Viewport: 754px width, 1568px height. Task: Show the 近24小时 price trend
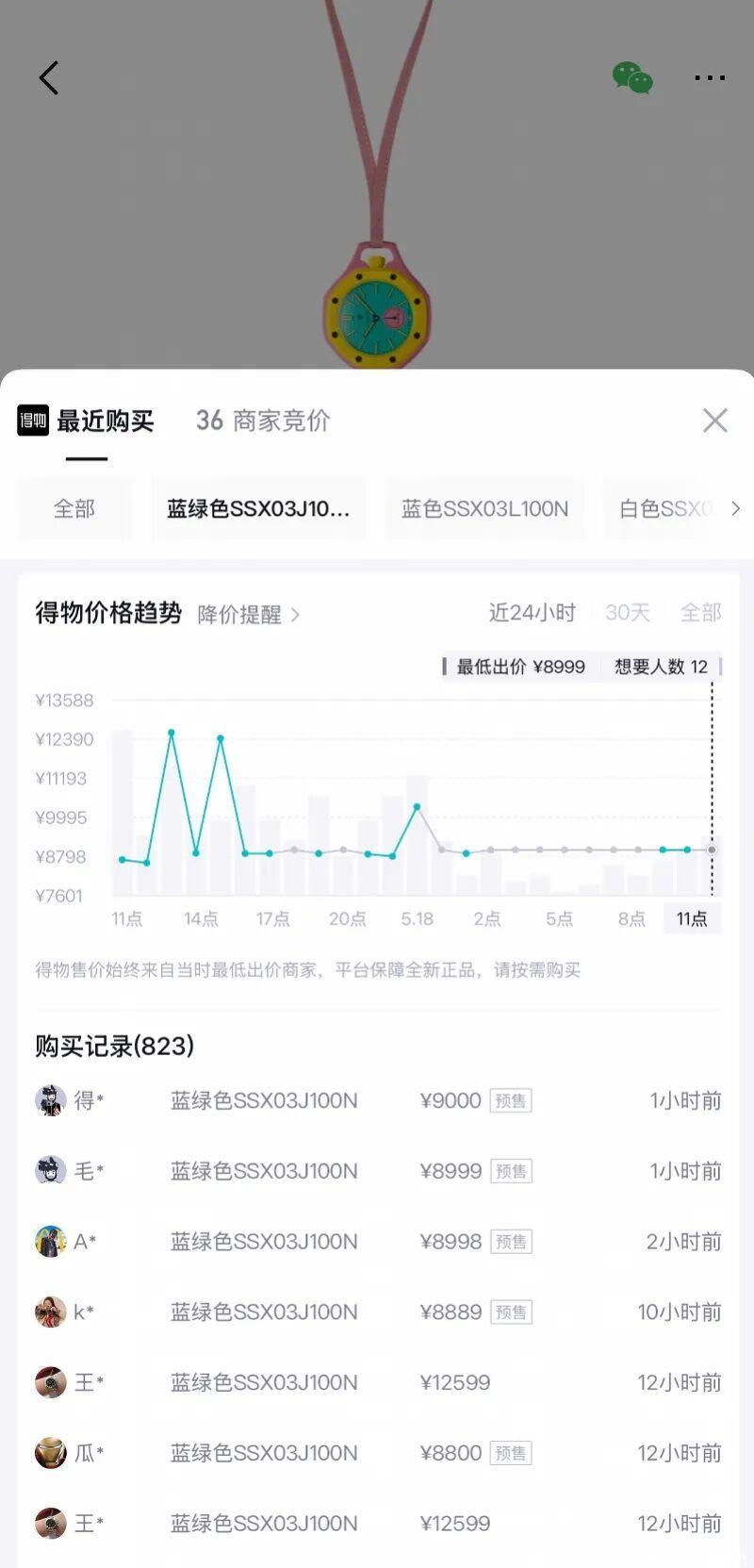(x=532, y=613)
